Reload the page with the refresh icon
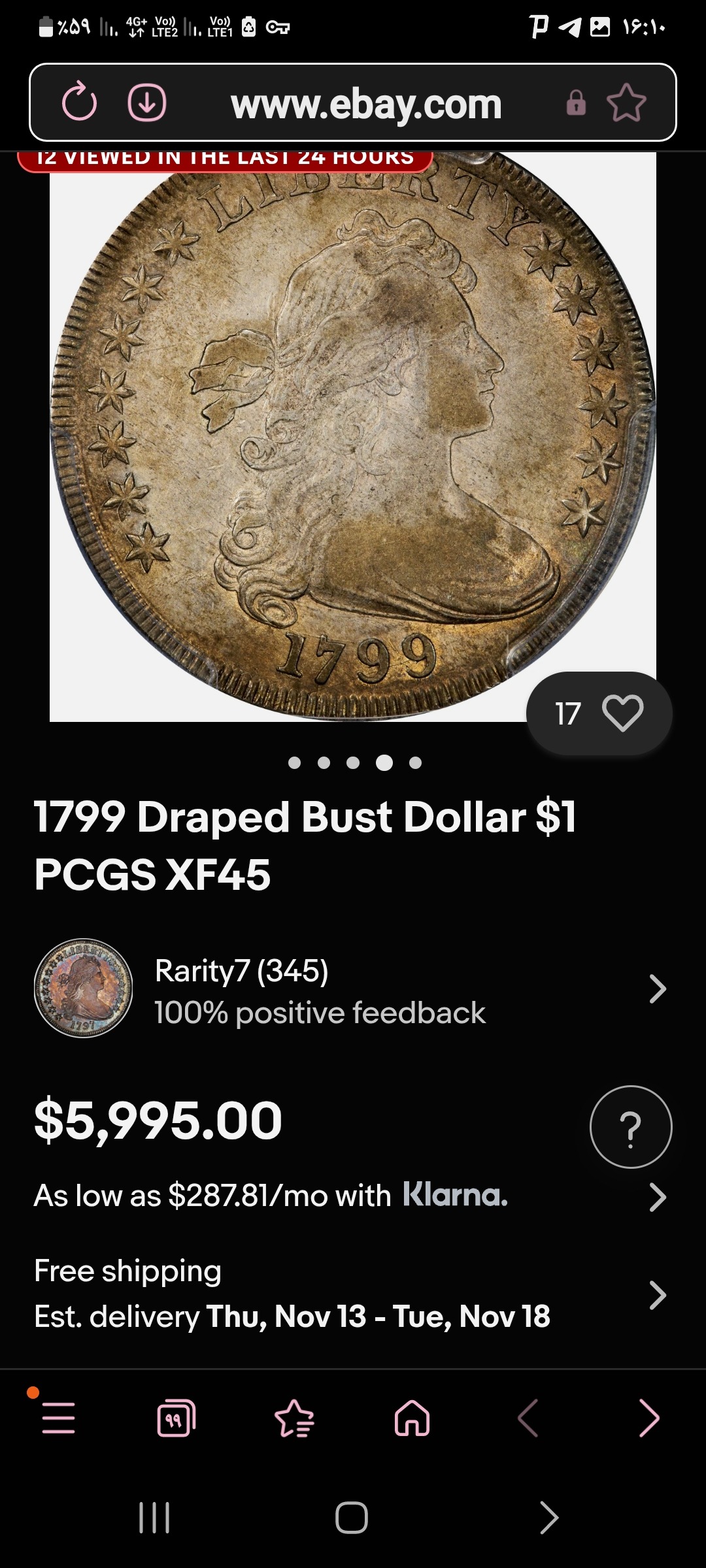Viewport: 706px width, 1568px height. [80, 103]
